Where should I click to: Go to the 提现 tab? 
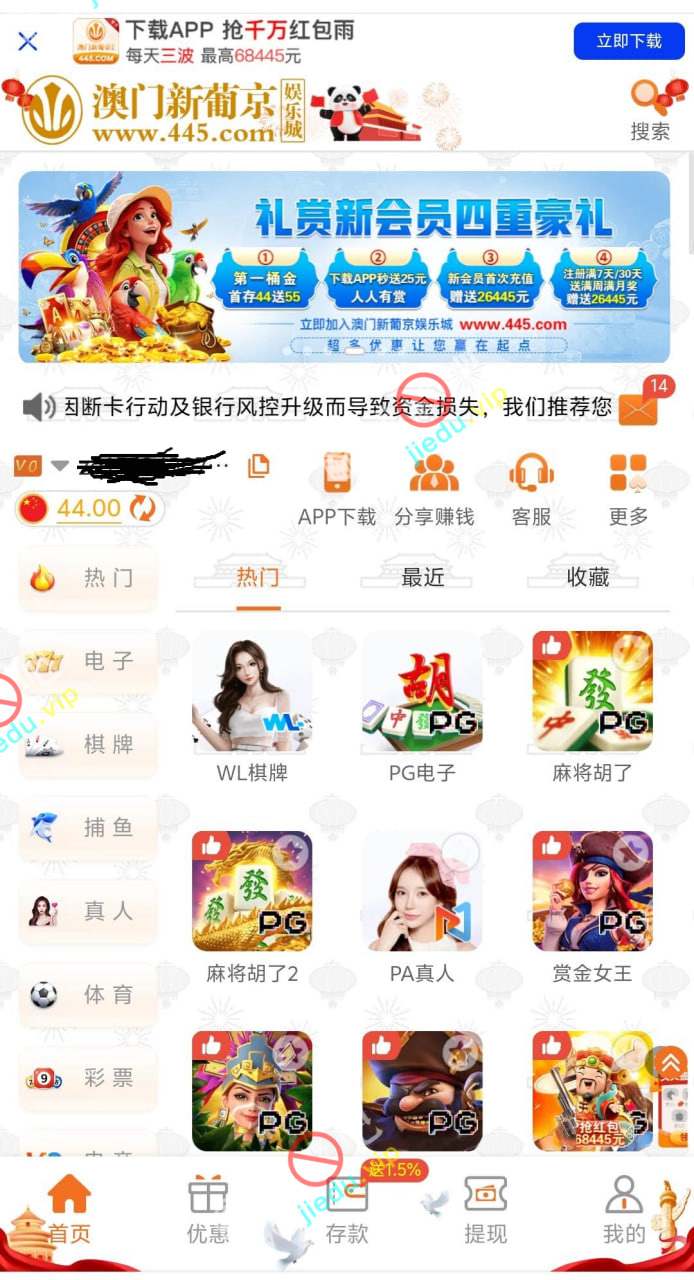(485, 1208)
